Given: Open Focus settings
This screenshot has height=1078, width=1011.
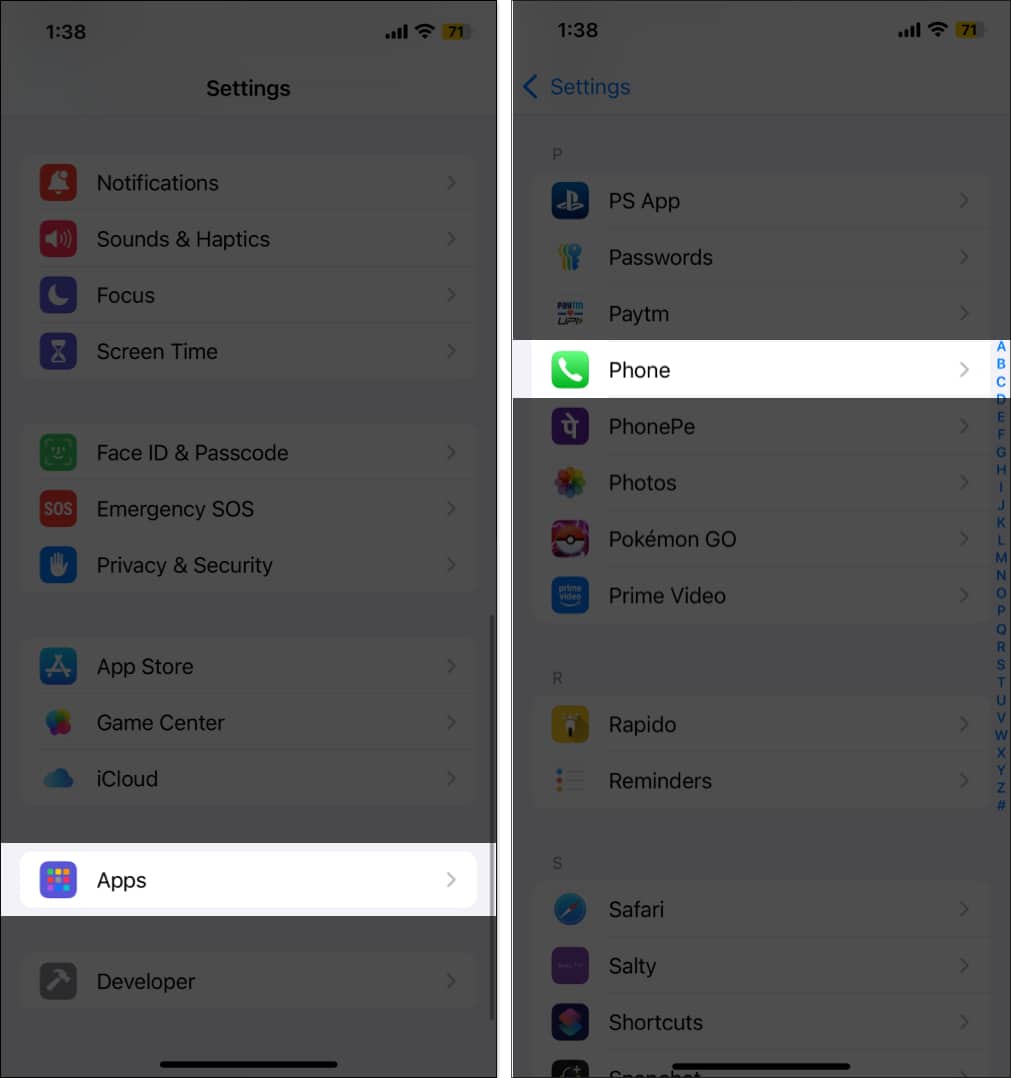Looking at the screenshot, I should (248, 295).
